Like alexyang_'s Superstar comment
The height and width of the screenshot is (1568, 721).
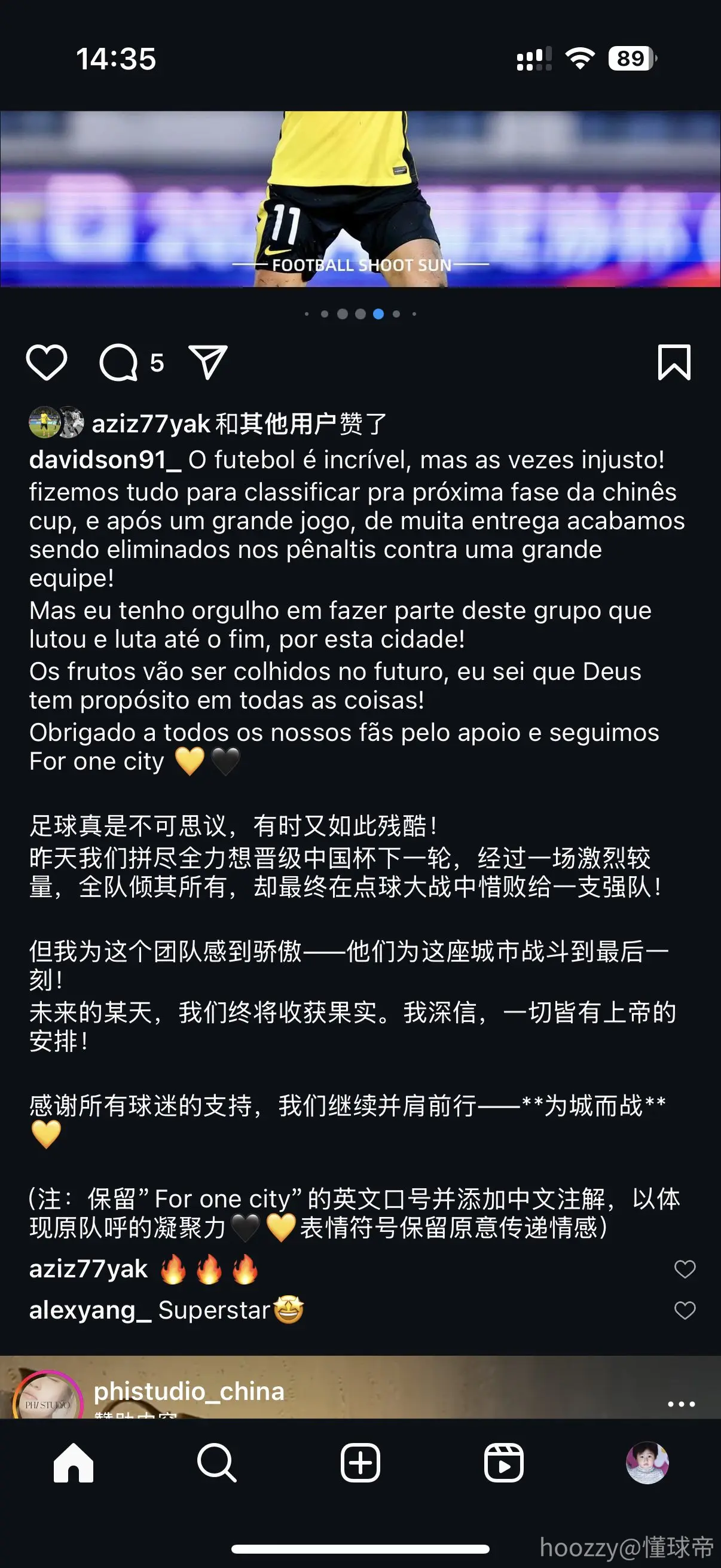tap(685, 1310)
